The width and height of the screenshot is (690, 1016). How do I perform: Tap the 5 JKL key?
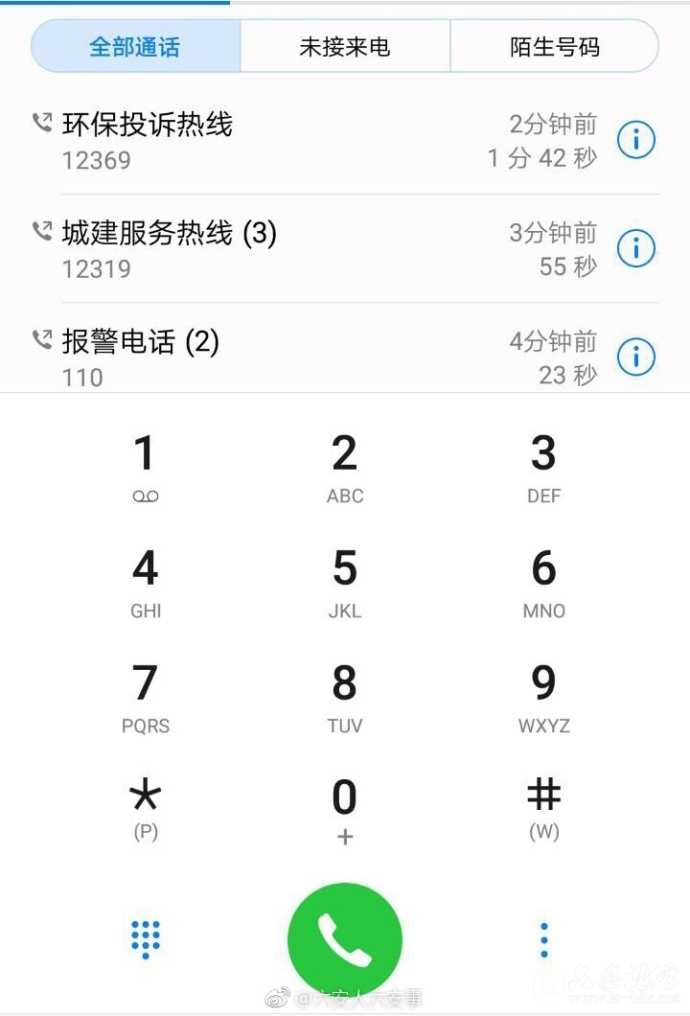coord(345,581)
